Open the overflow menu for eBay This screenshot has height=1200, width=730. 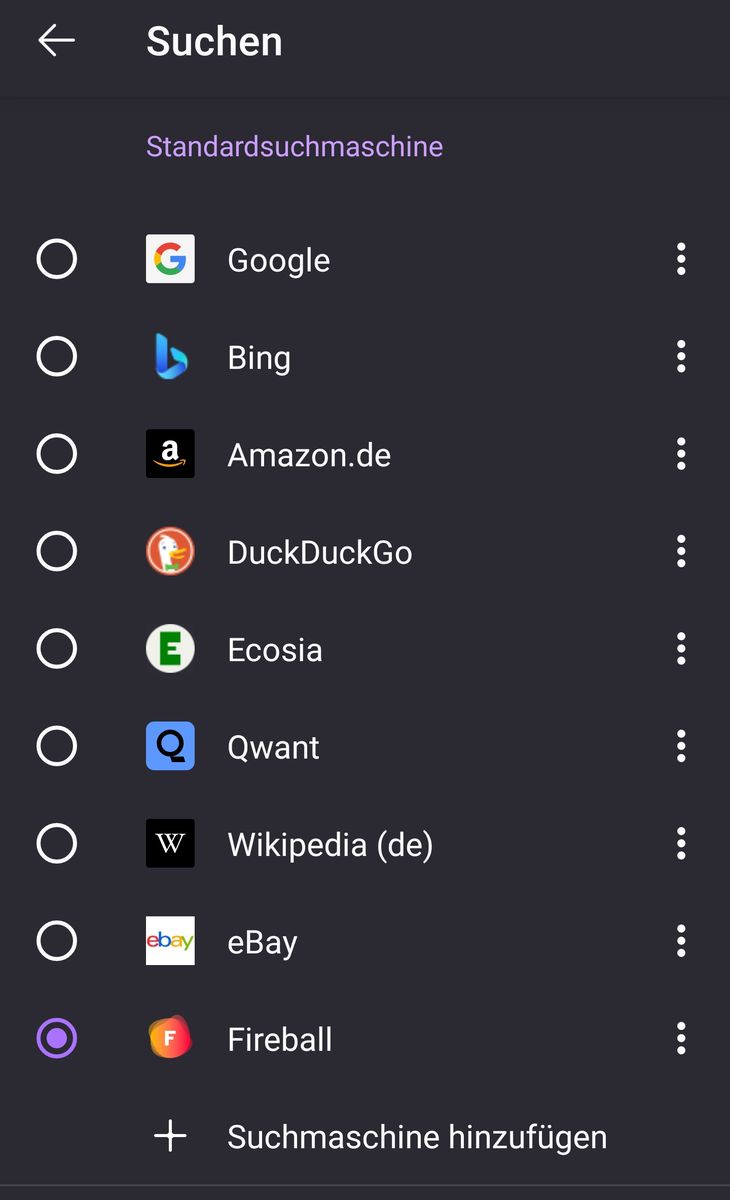(681, 941)
